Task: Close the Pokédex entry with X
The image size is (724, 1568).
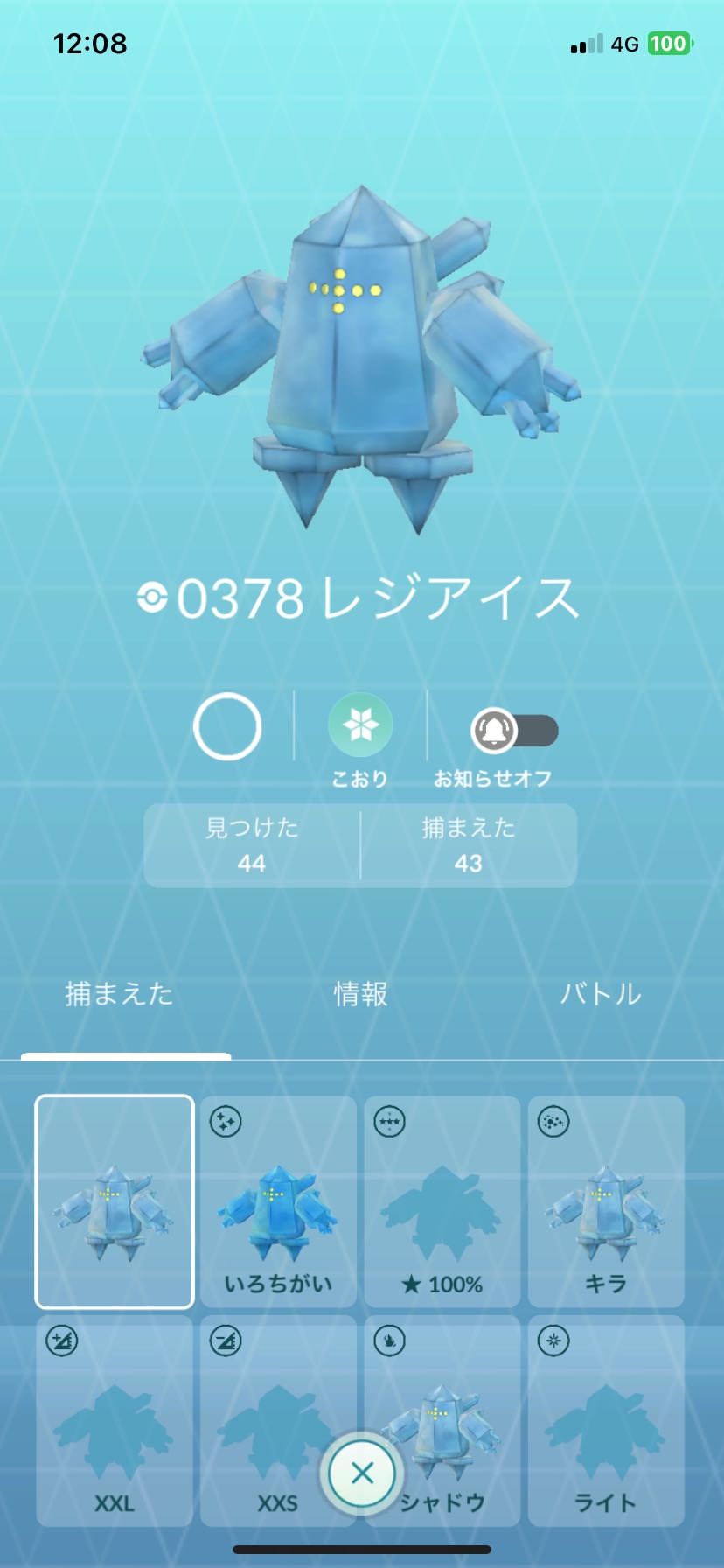Action: [x=362, y=1473]
